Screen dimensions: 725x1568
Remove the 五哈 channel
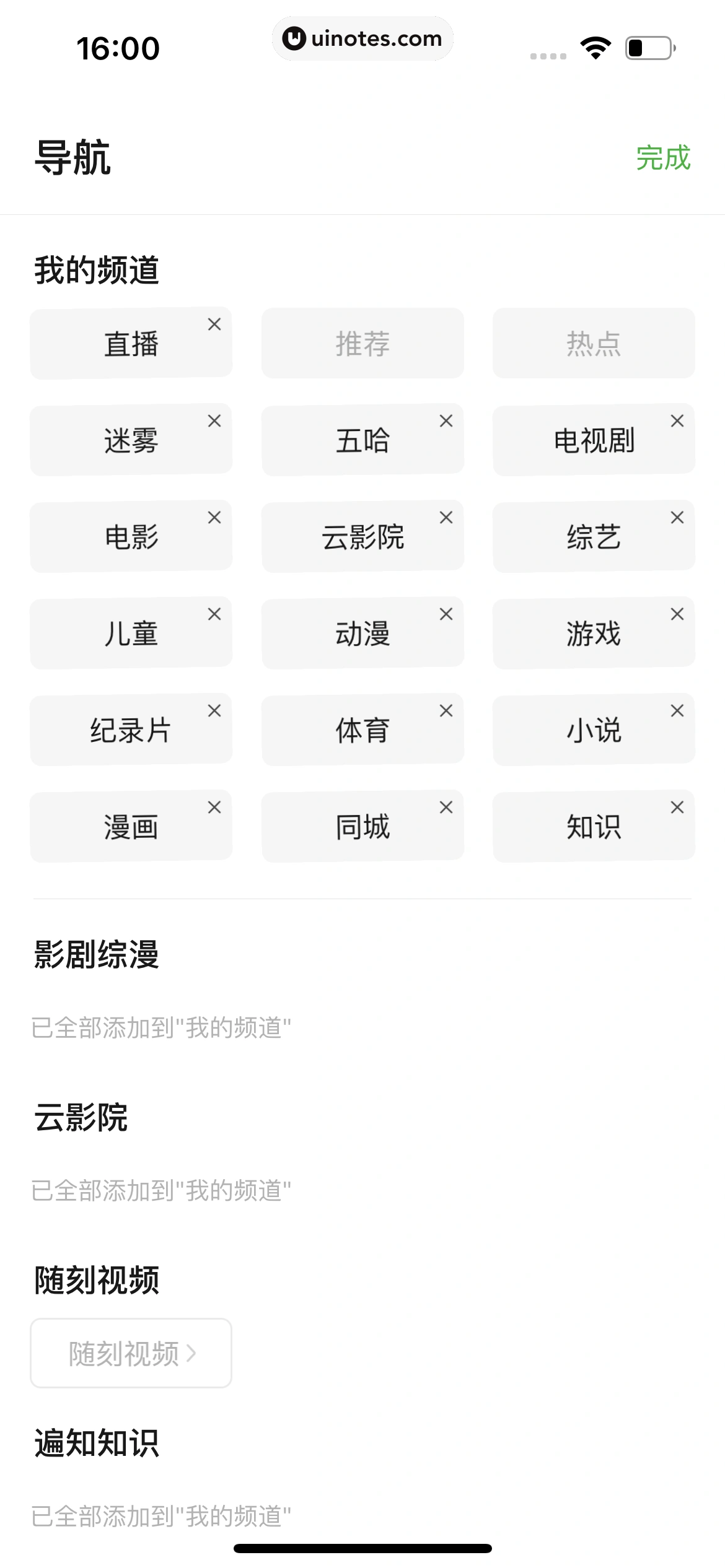point(447,422)
